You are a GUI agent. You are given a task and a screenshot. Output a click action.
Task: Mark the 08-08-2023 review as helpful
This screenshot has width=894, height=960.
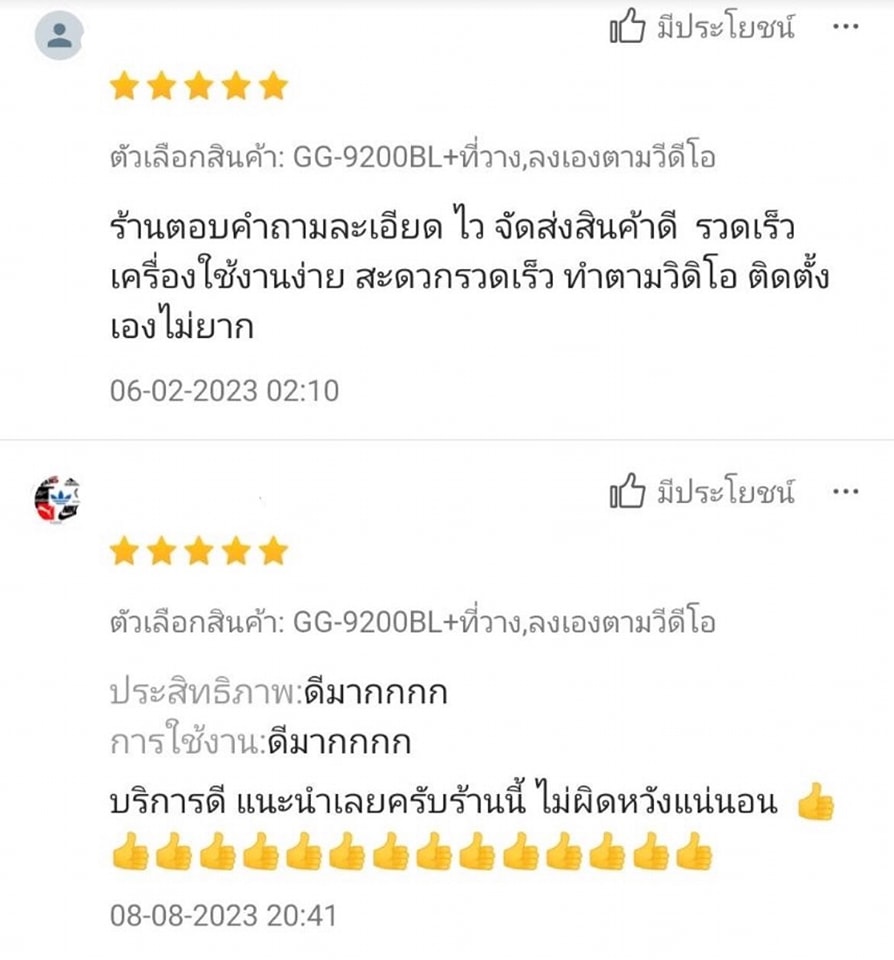[x=702, y=492]
